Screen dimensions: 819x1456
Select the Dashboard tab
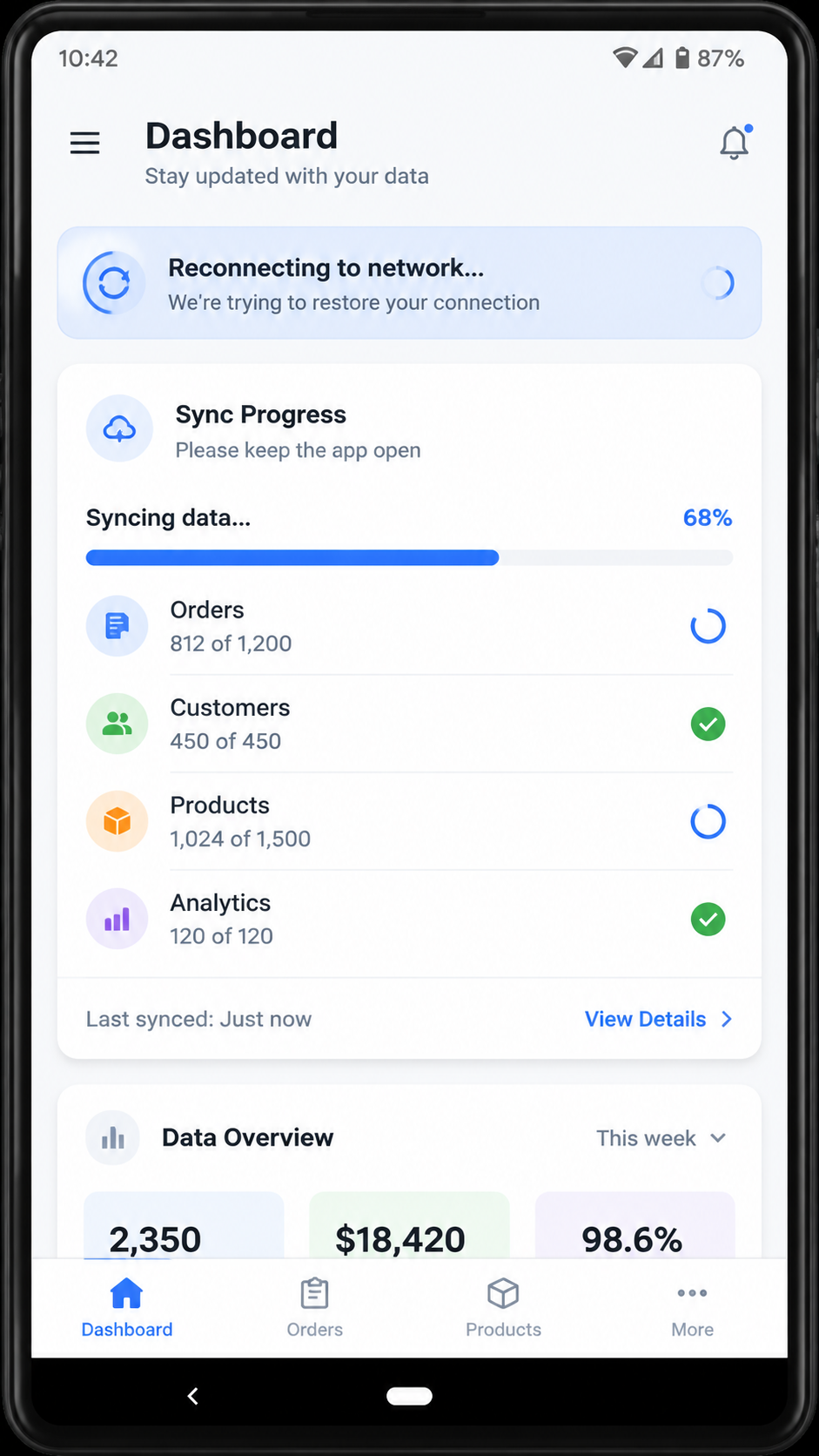tap(127, 1308)
